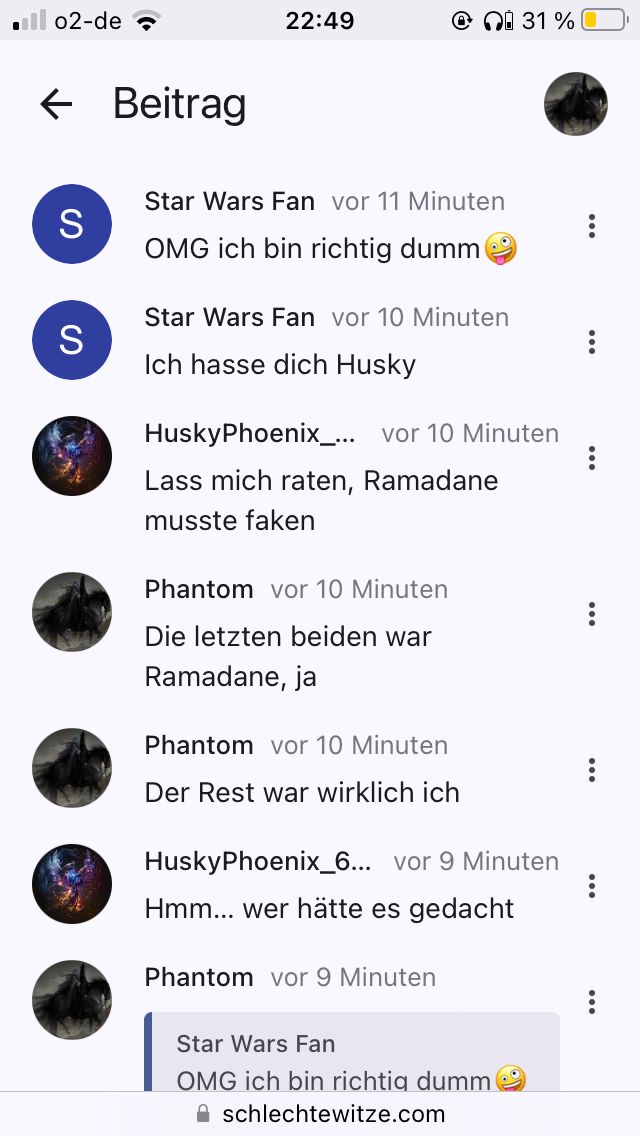Image resolution: width=640 pixels, height=1136 pixels.
Task: Open options for Phantom's comment from 9 minutes ago
Action: (x=592, y=1002)
